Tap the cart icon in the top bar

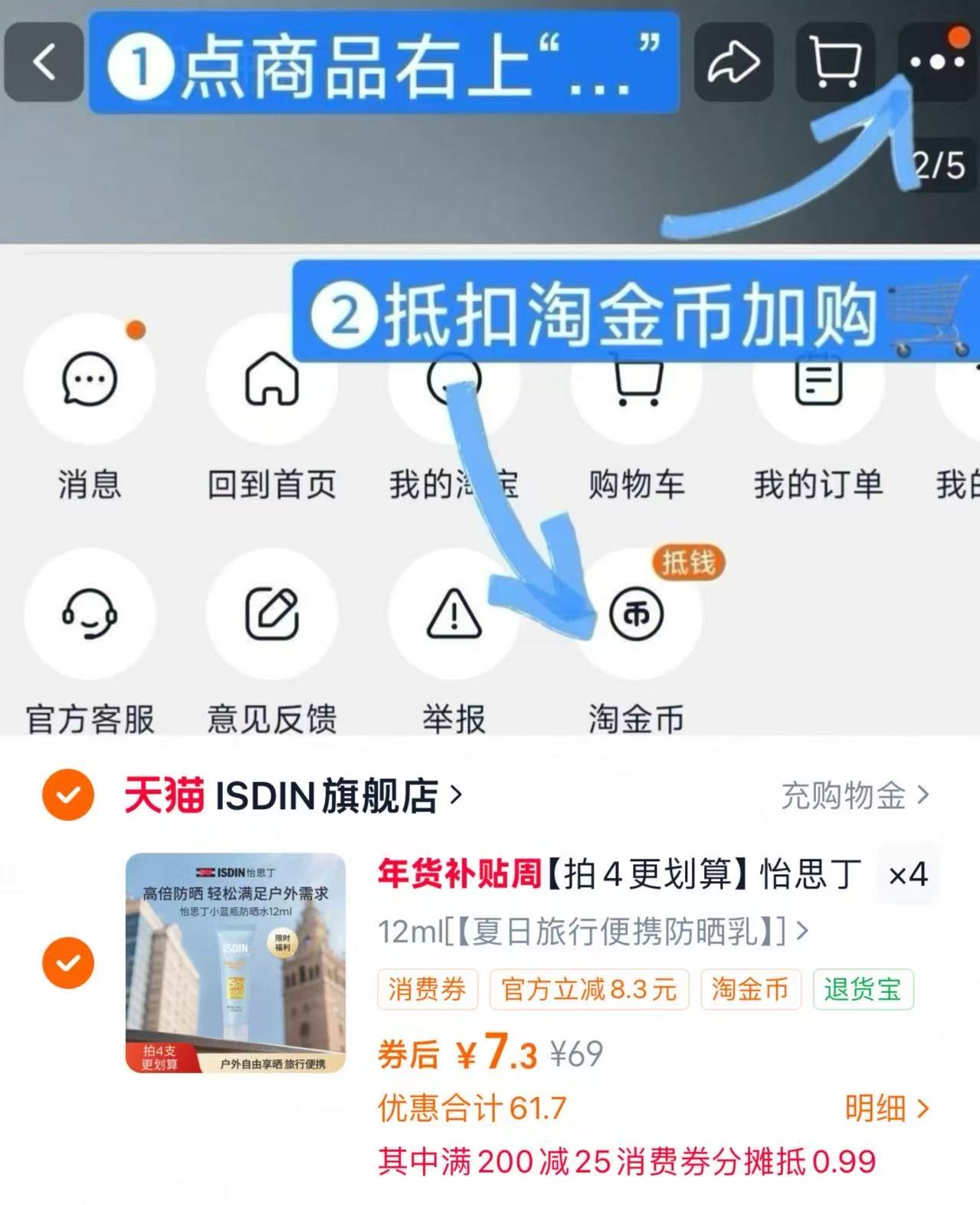point(834,63)
